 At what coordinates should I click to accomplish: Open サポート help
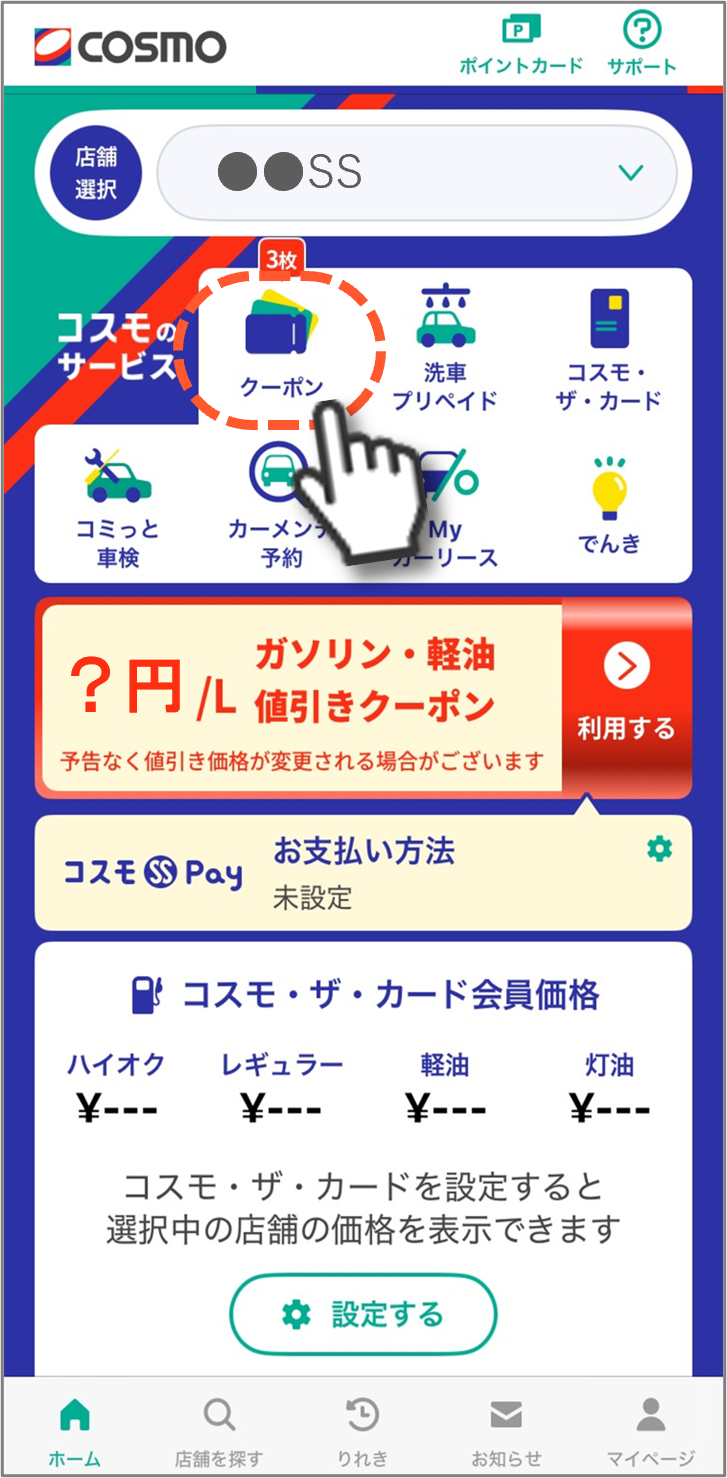pos(641,45)
